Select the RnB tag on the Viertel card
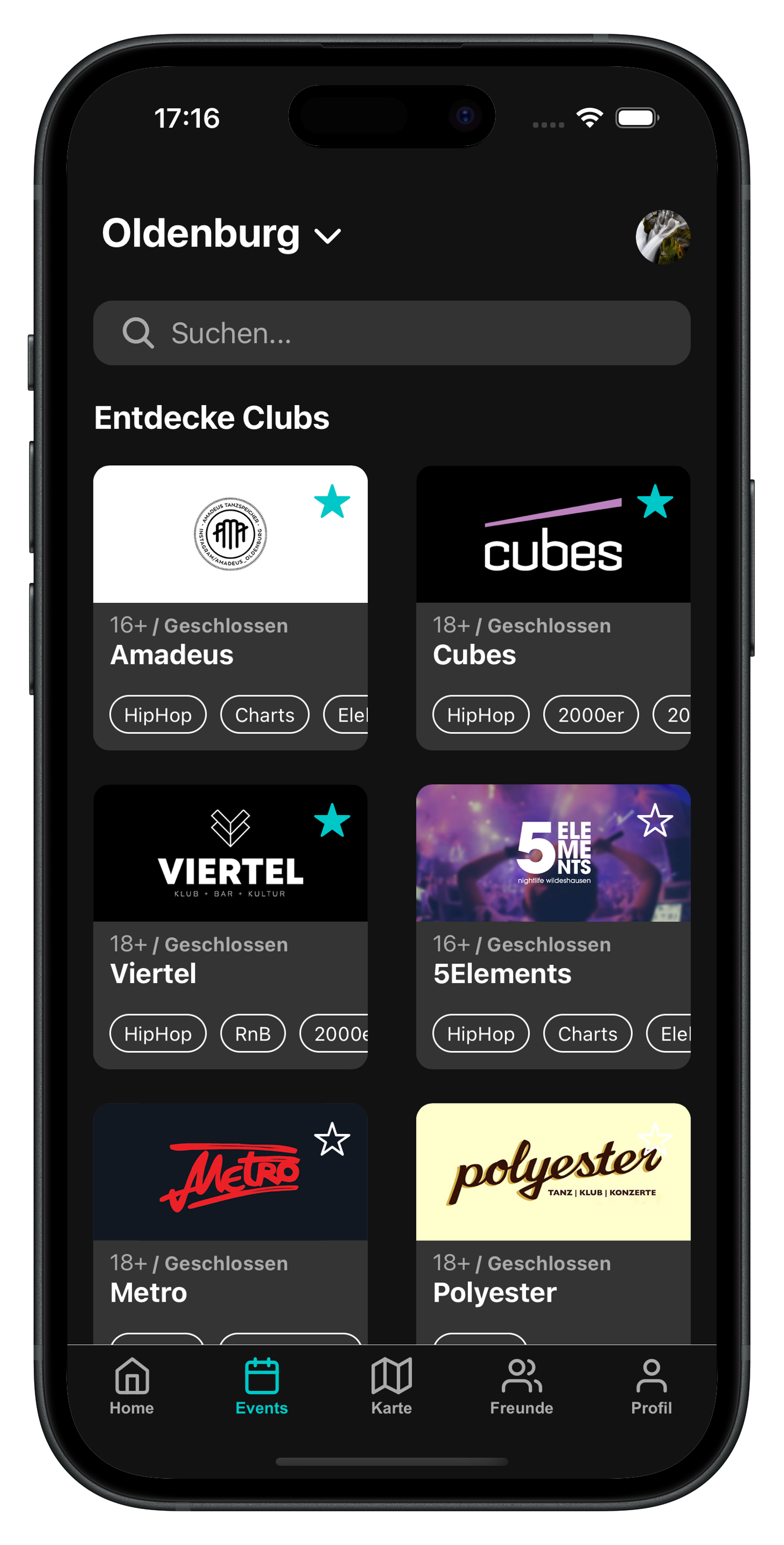 [x=252, y=1033]
